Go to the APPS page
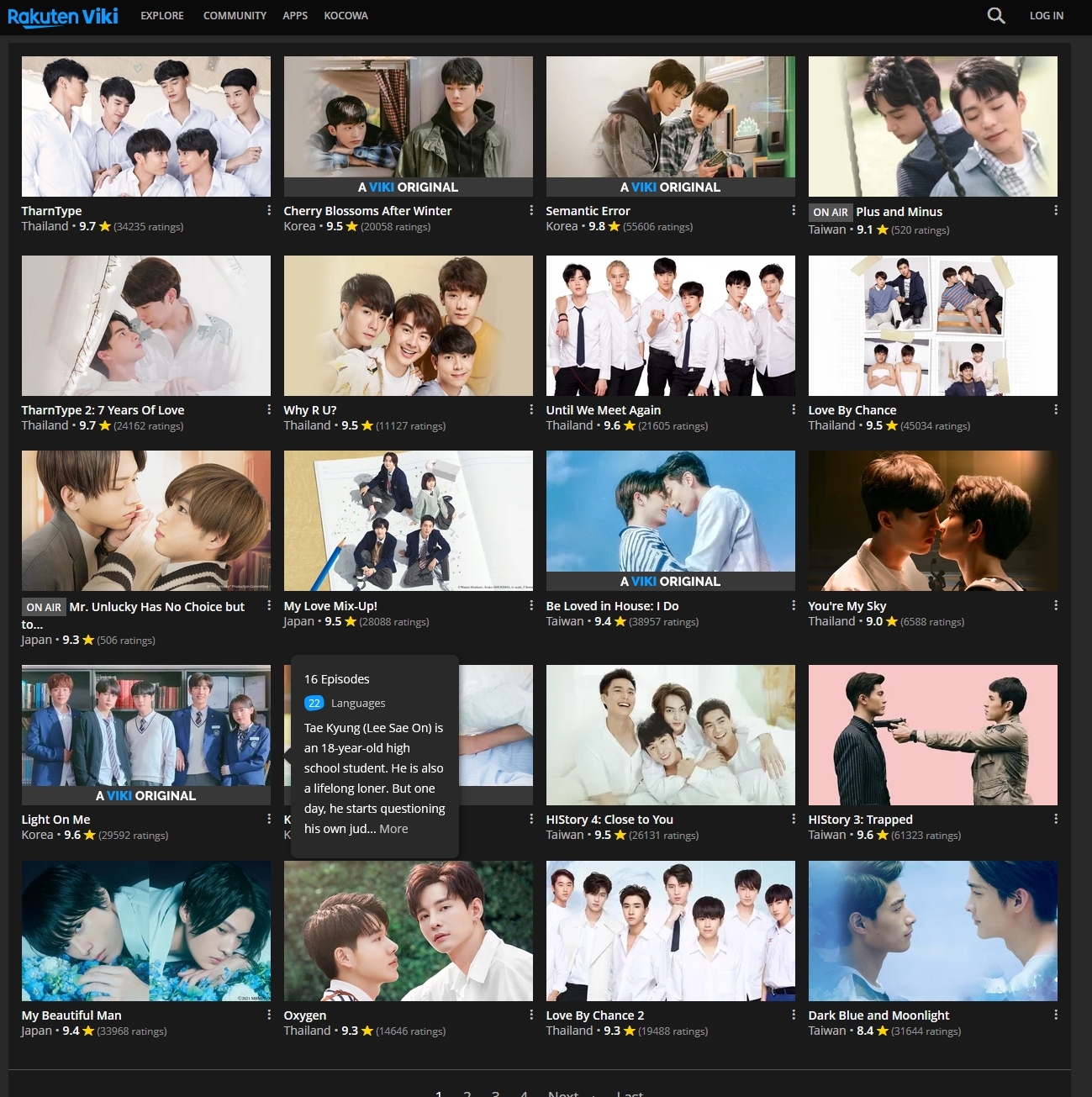Image resolution: width=1092 pixels, height=1097 pixels. coord(295,15)
